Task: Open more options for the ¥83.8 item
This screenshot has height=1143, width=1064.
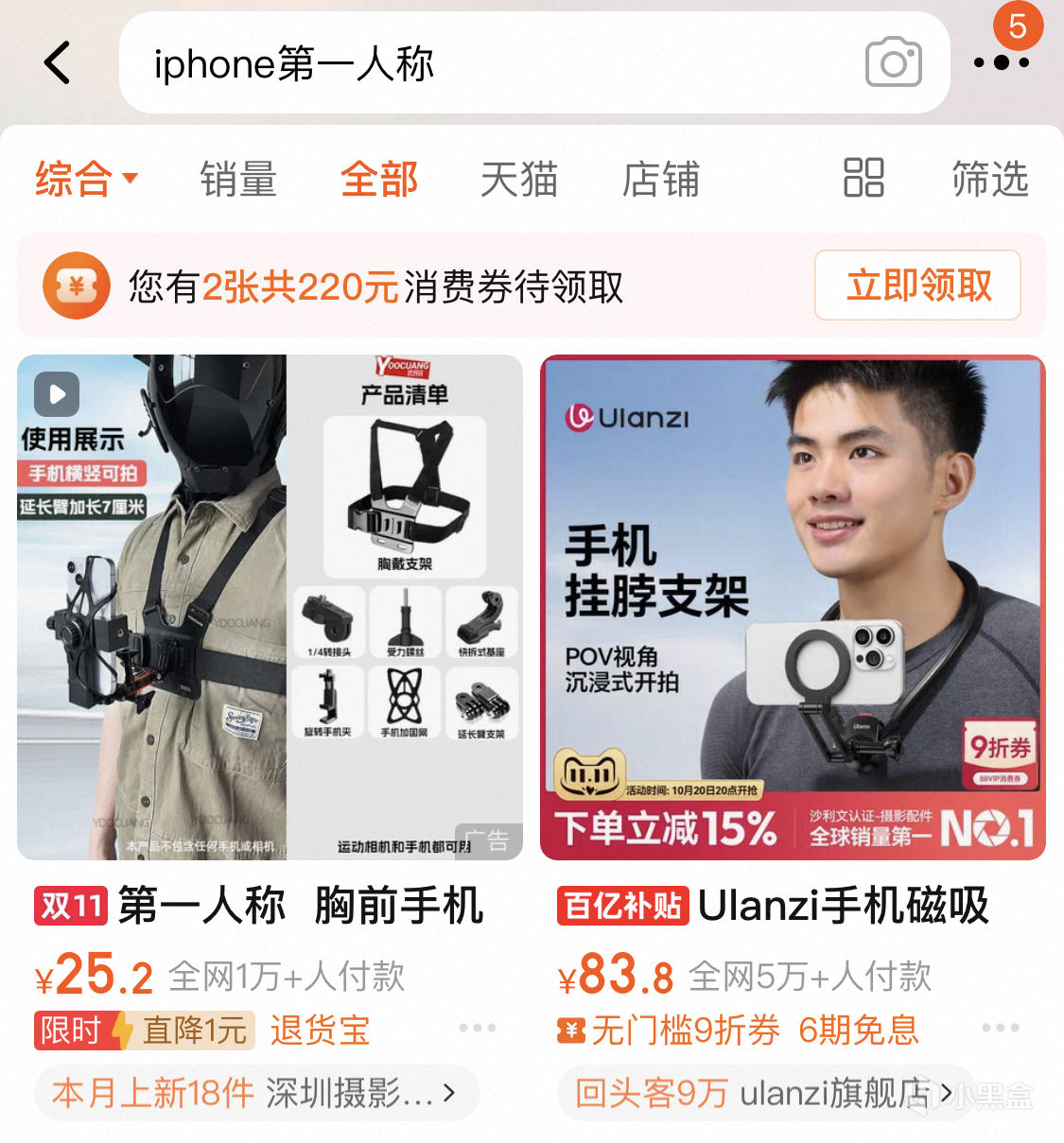Action: (1001, 1028)
